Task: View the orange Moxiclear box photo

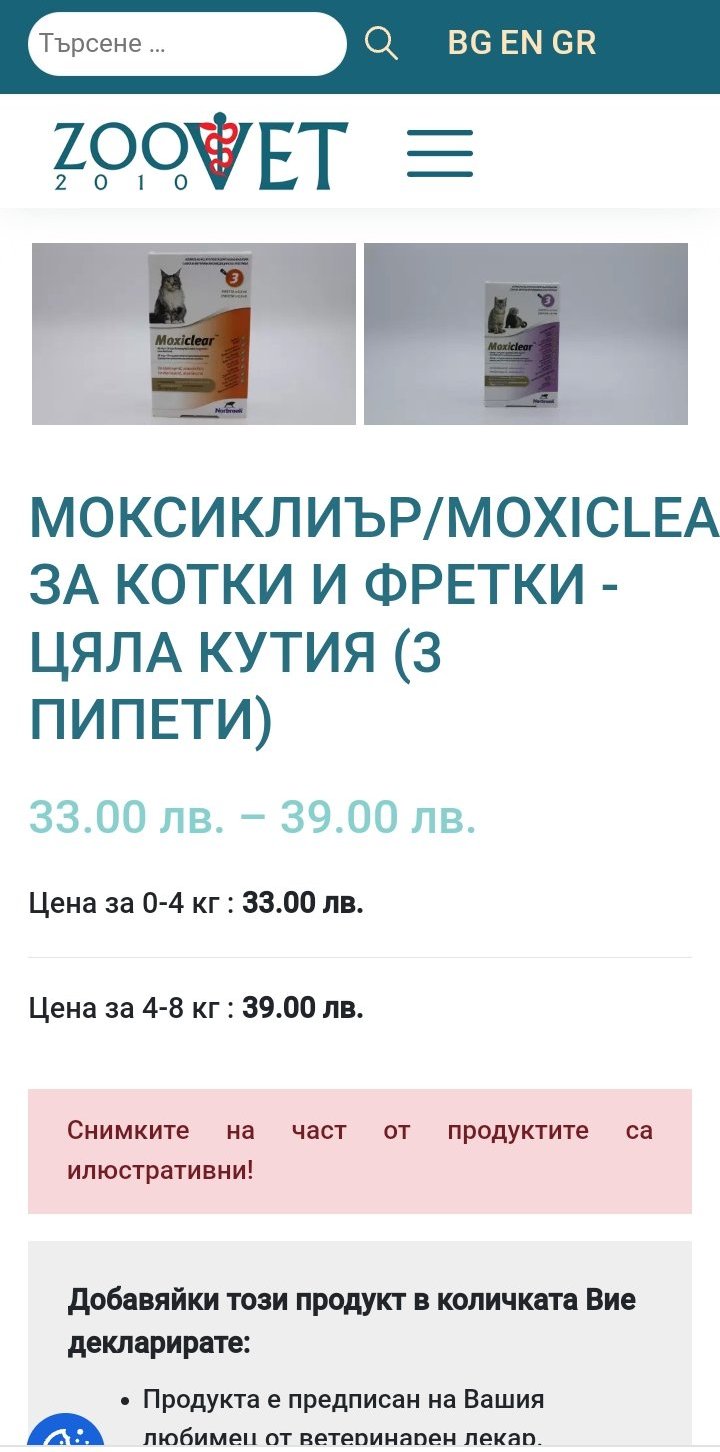Action: pos(194,334)
